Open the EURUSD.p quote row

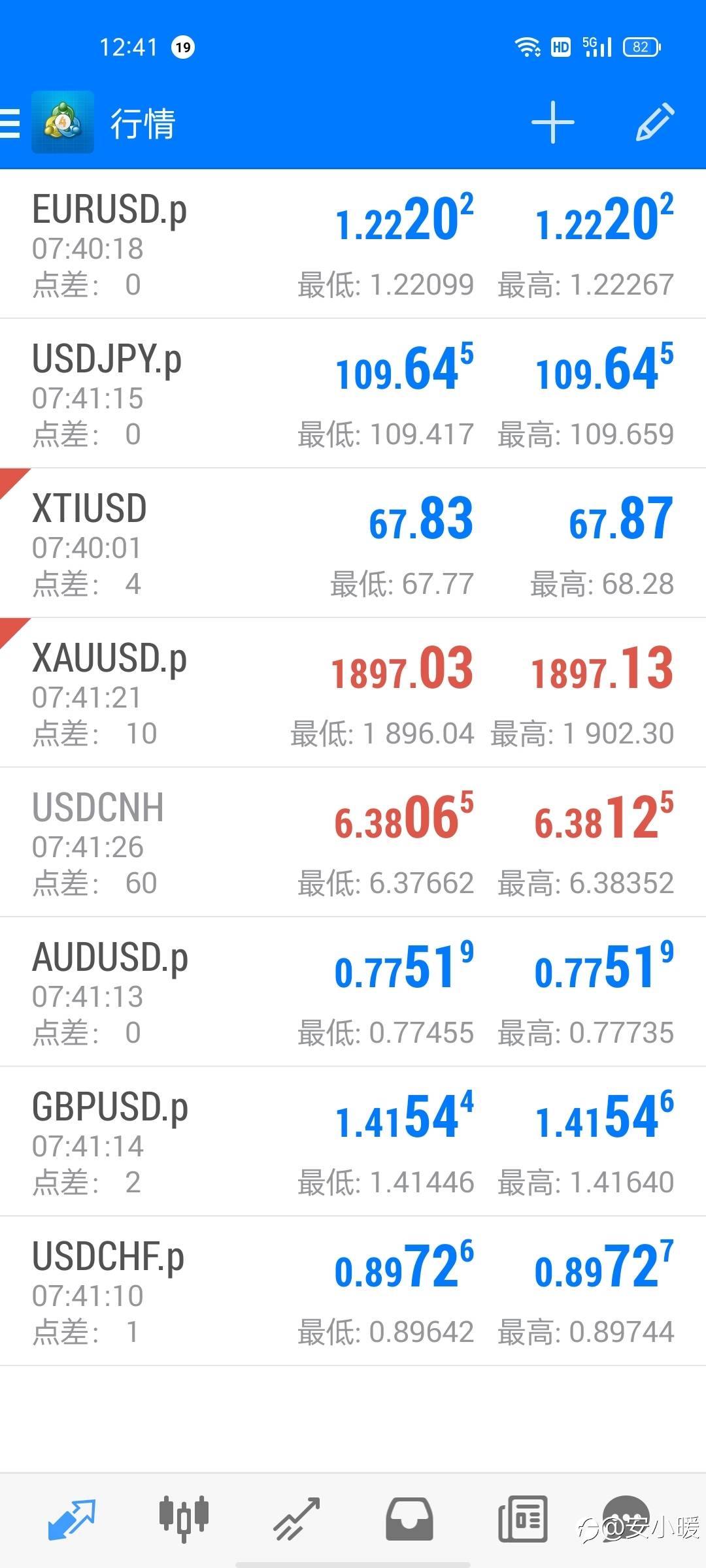(353, 244)
